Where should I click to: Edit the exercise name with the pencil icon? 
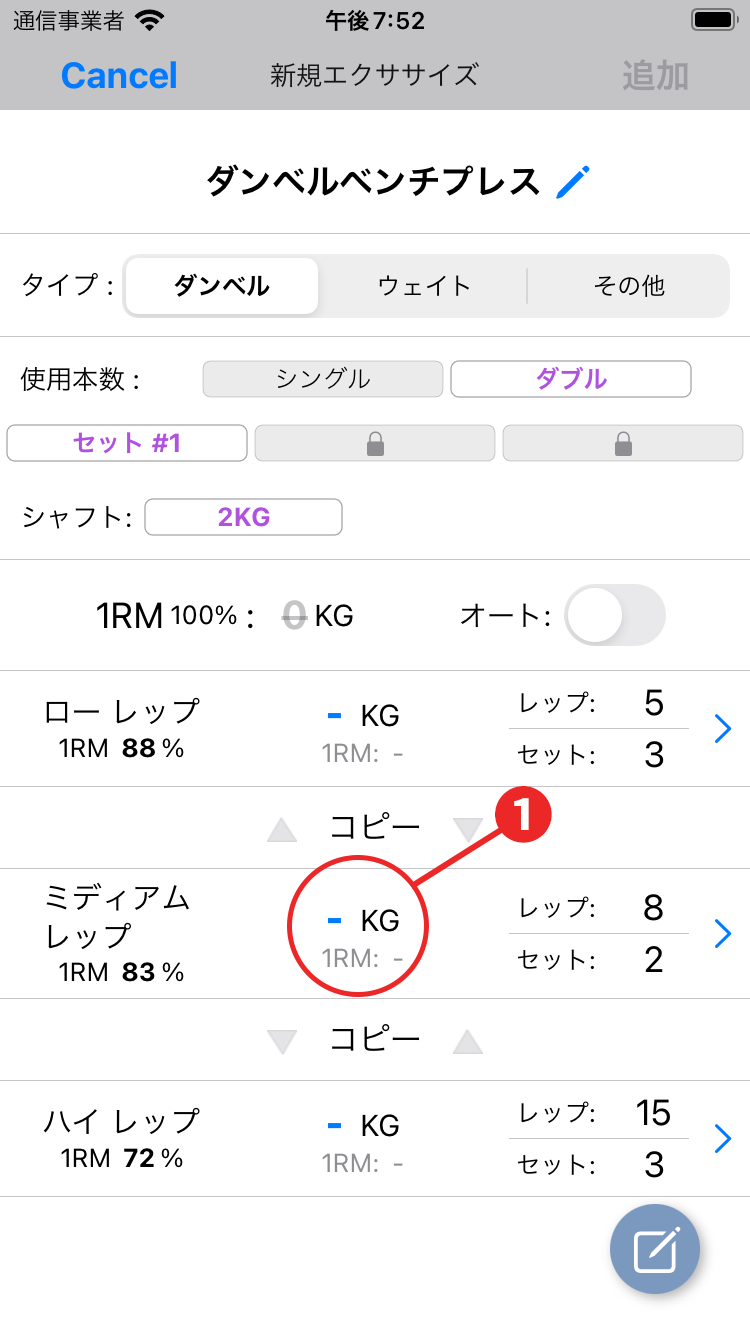[x=574, y=182]
